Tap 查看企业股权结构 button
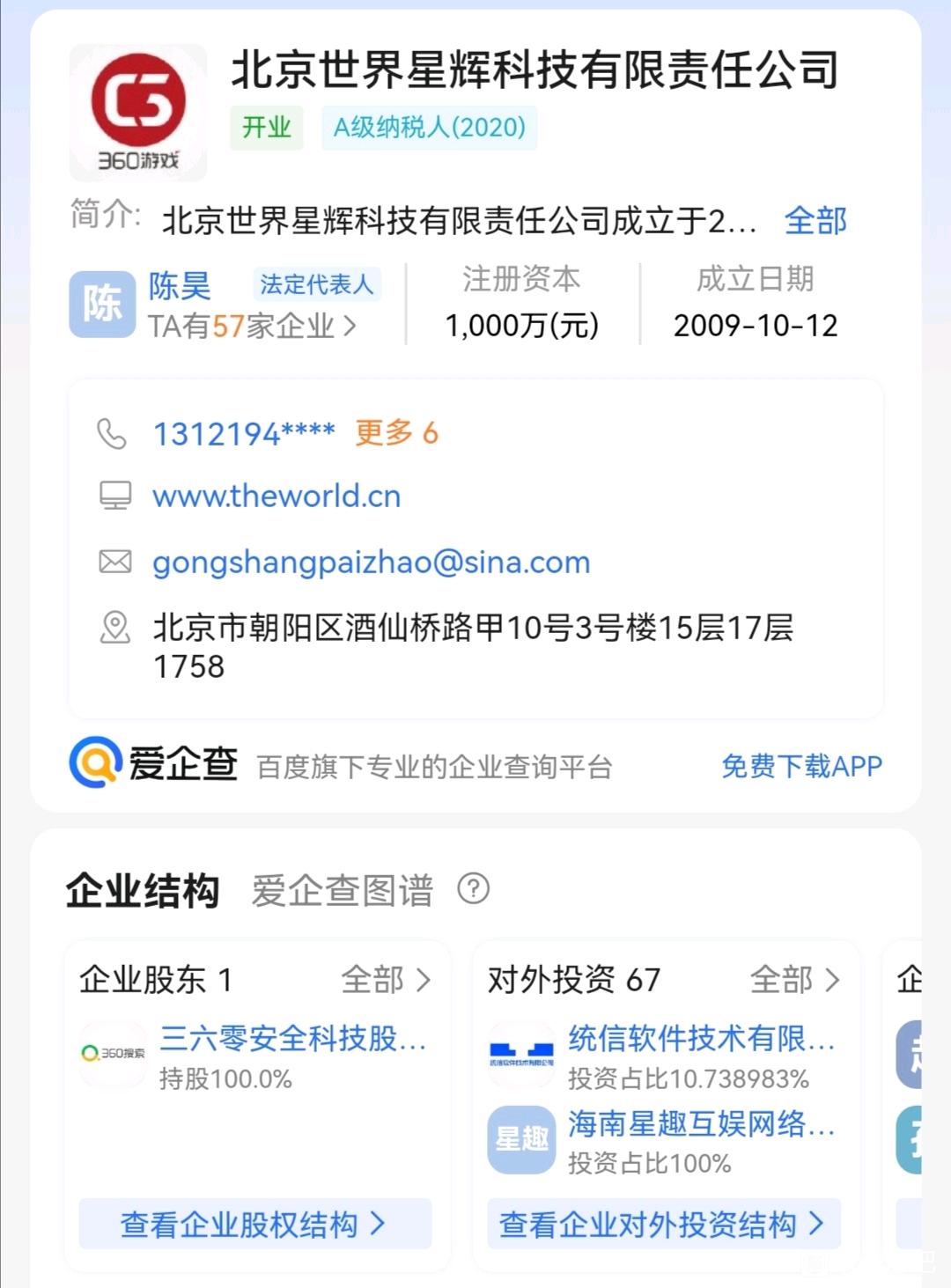Viewport: 951px width, 1288px height. pyautogui.click(x=254, y=1224)
